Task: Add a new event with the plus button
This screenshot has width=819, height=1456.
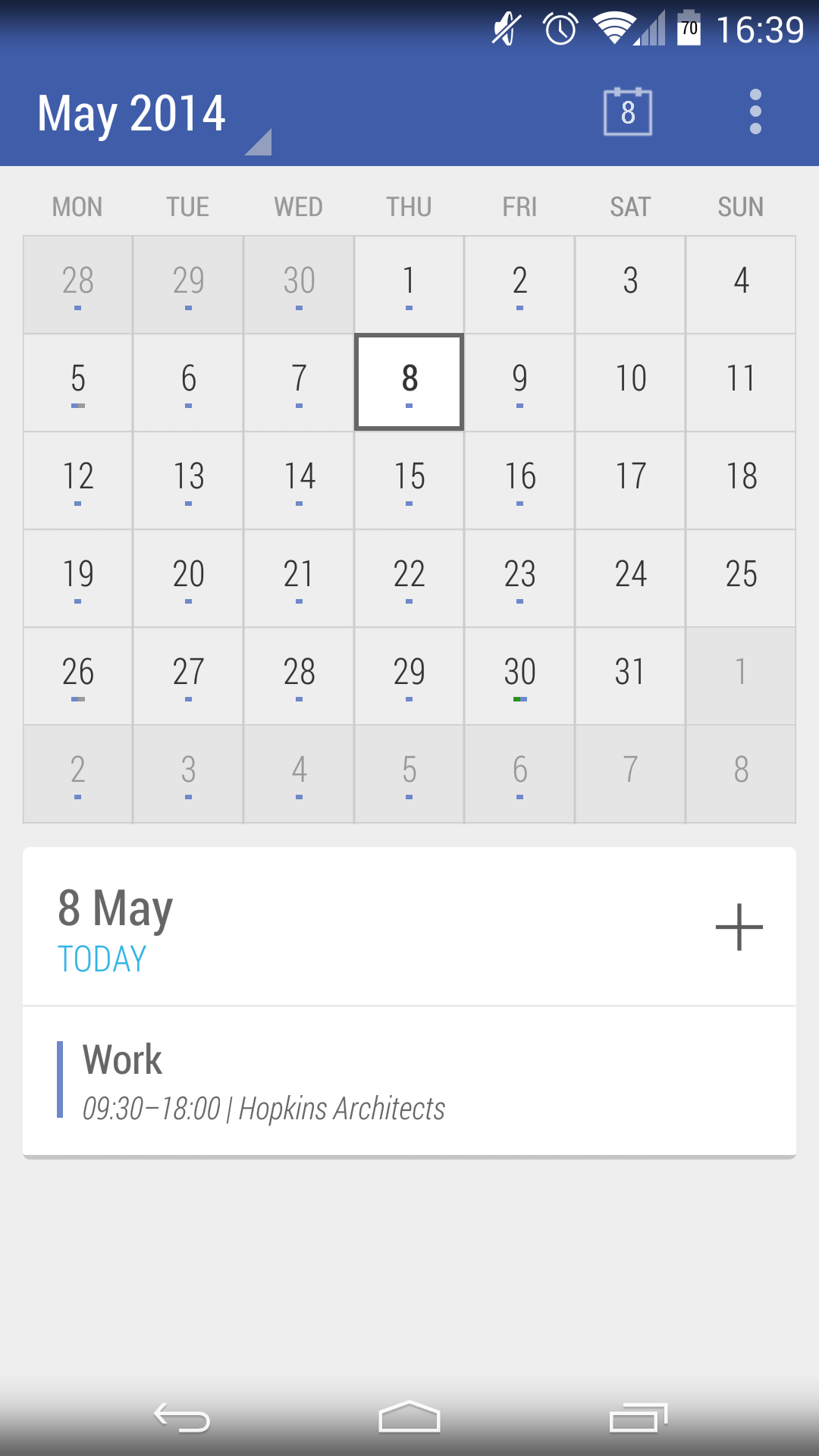Action: (739, 927)
